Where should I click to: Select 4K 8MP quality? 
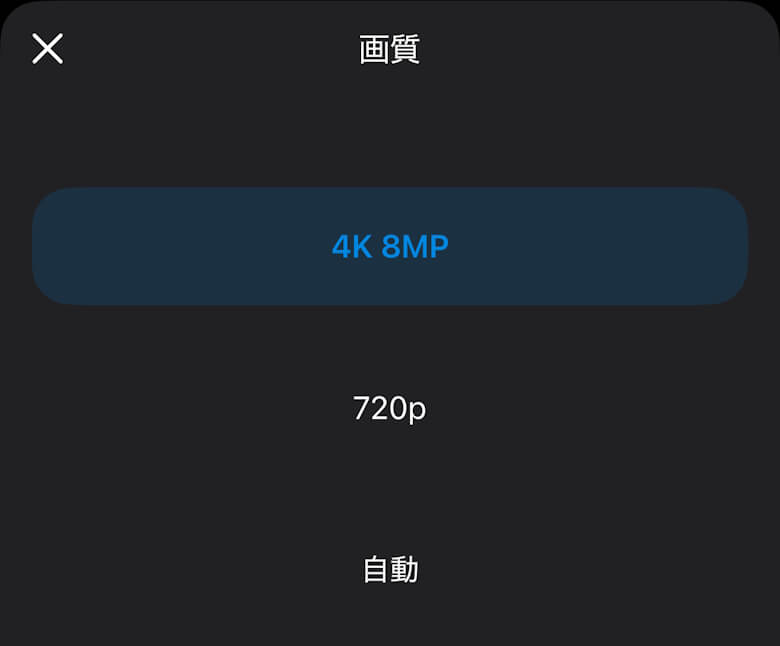(390, 247)
